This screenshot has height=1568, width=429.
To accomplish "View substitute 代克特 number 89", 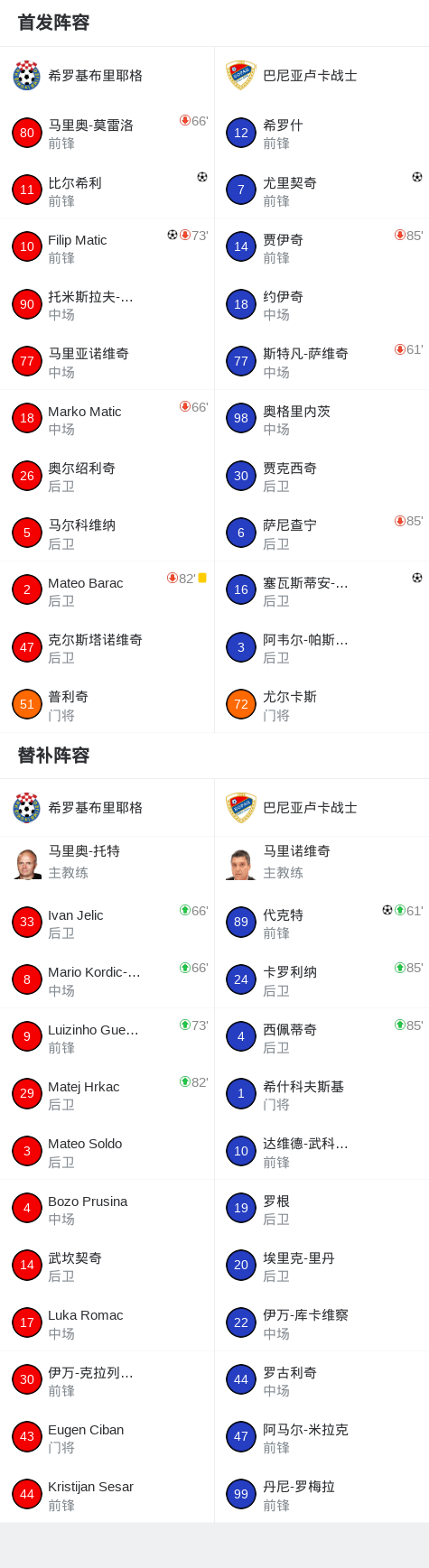I will [322, 923].
